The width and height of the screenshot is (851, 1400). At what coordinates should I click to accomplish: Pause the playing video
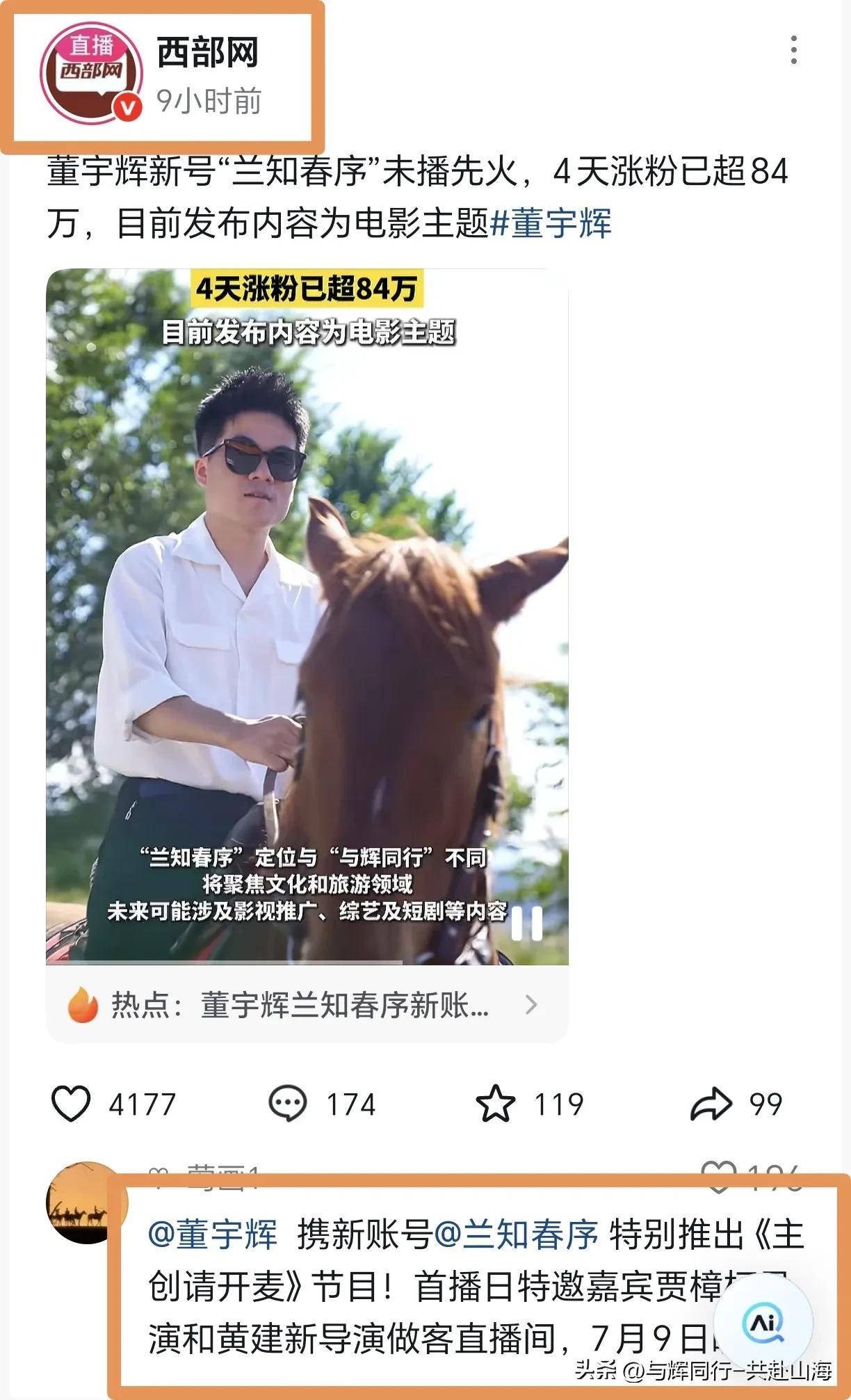click(x=526, y=924)
